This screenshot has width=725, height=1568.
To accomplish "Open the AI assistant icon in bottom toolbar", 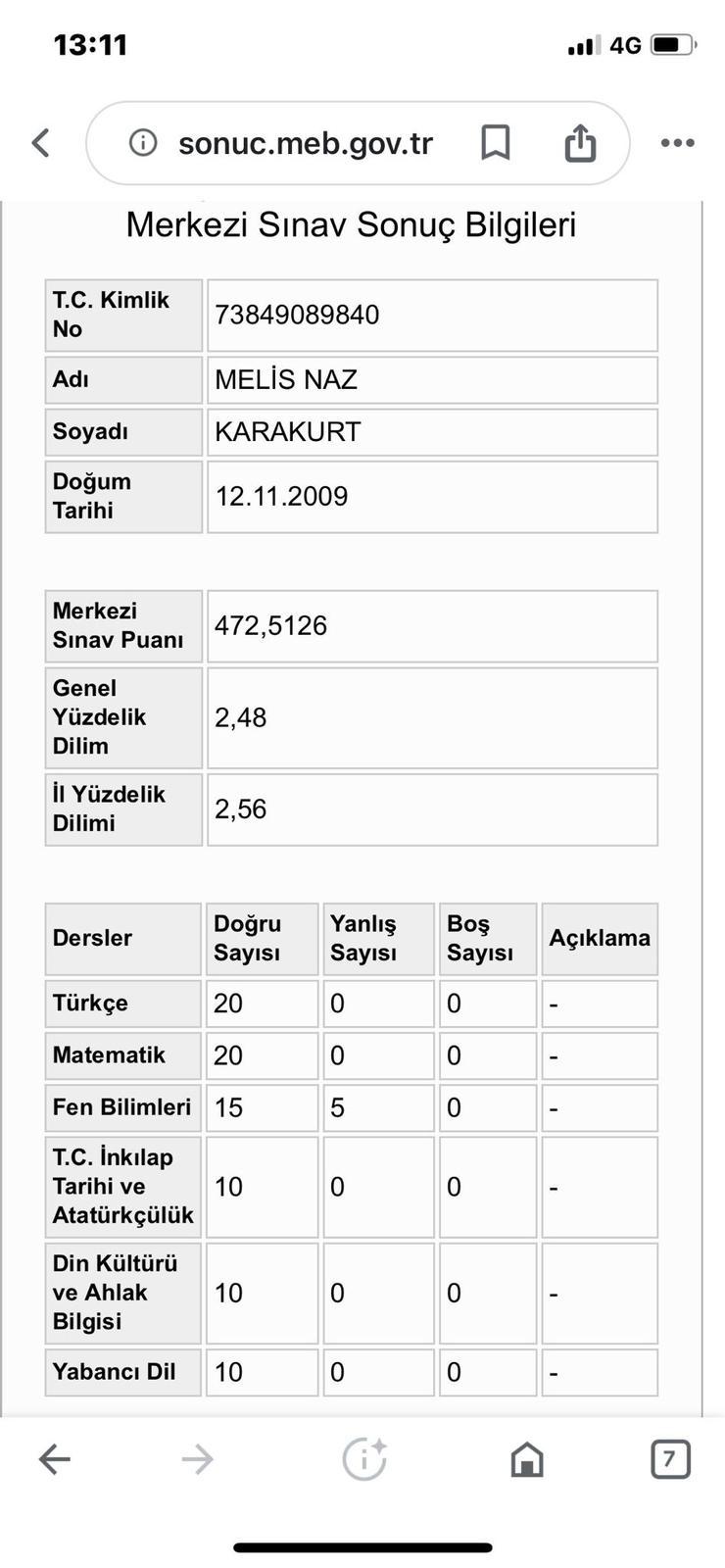I will pos(364,1458).
